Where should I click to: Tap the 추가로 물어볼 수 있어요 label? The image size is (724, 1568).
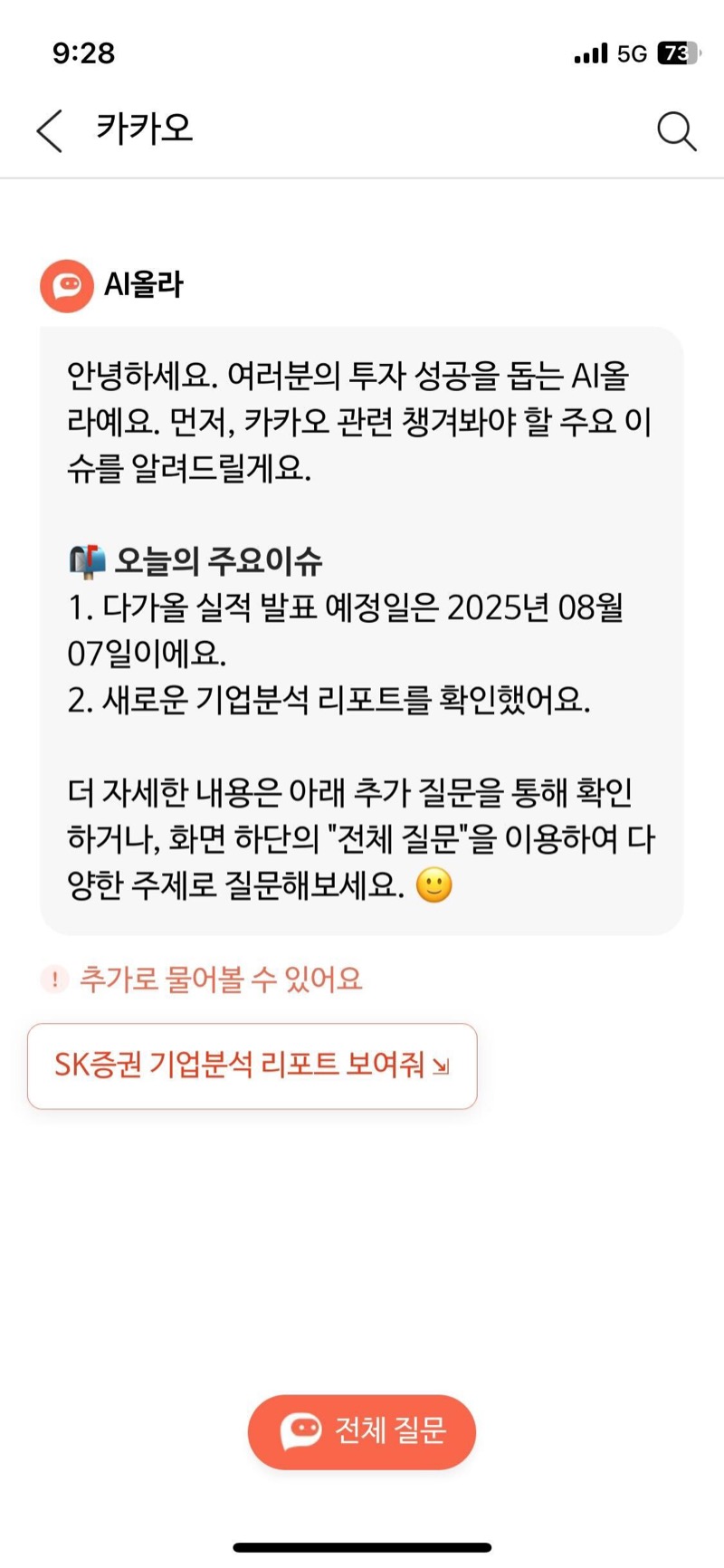pyautogui.click(x=222, y=979)
